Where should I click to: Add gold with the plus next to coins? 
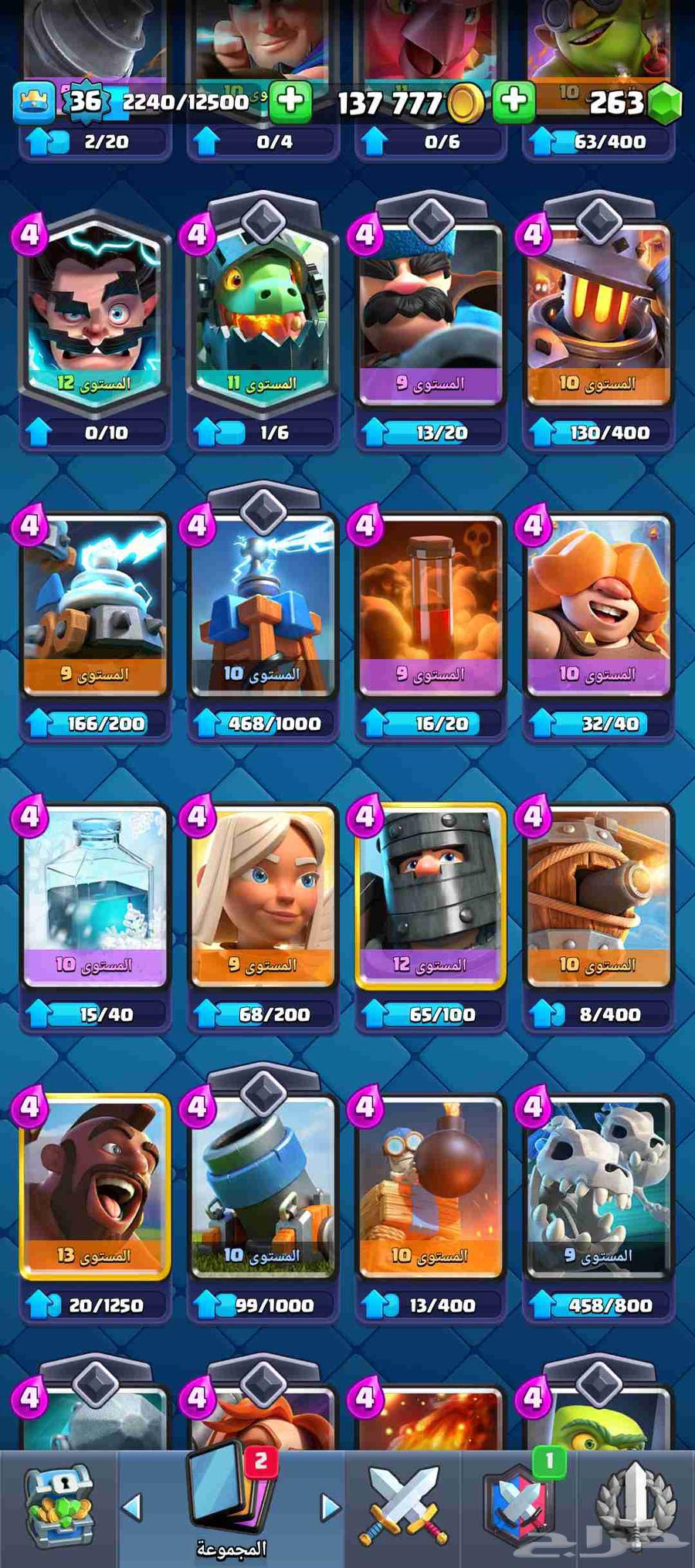coord(514,101)
